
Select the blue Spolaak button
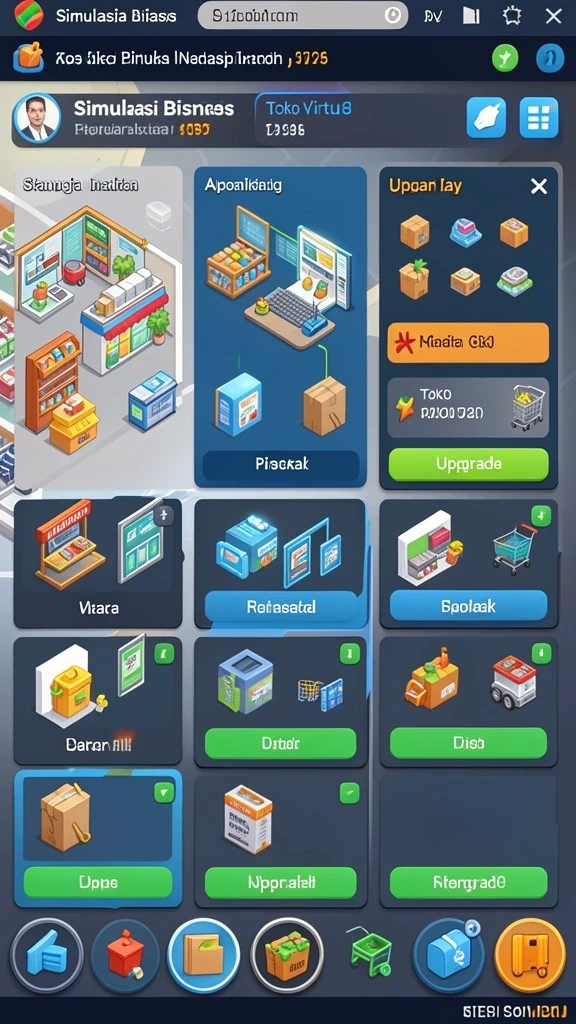coord(468,606)
